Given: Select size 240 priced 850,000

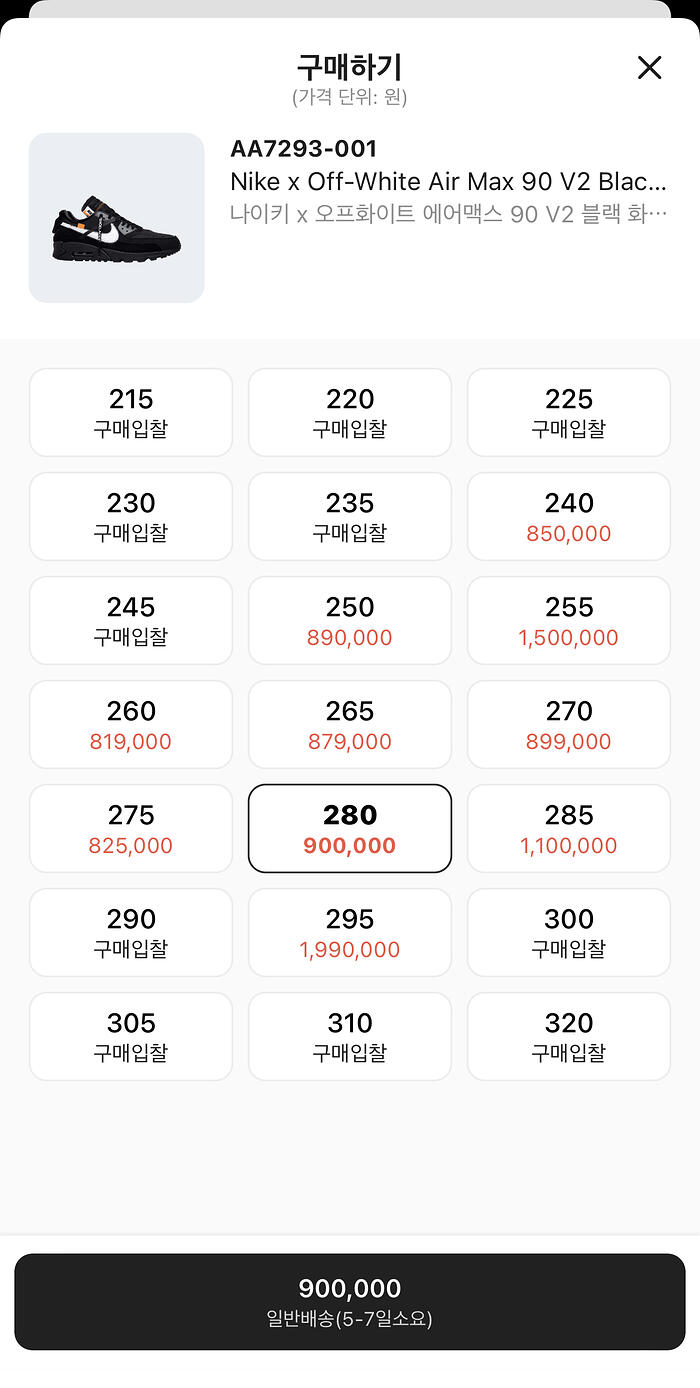Looking at the screenshot, I should click(569, 517).
